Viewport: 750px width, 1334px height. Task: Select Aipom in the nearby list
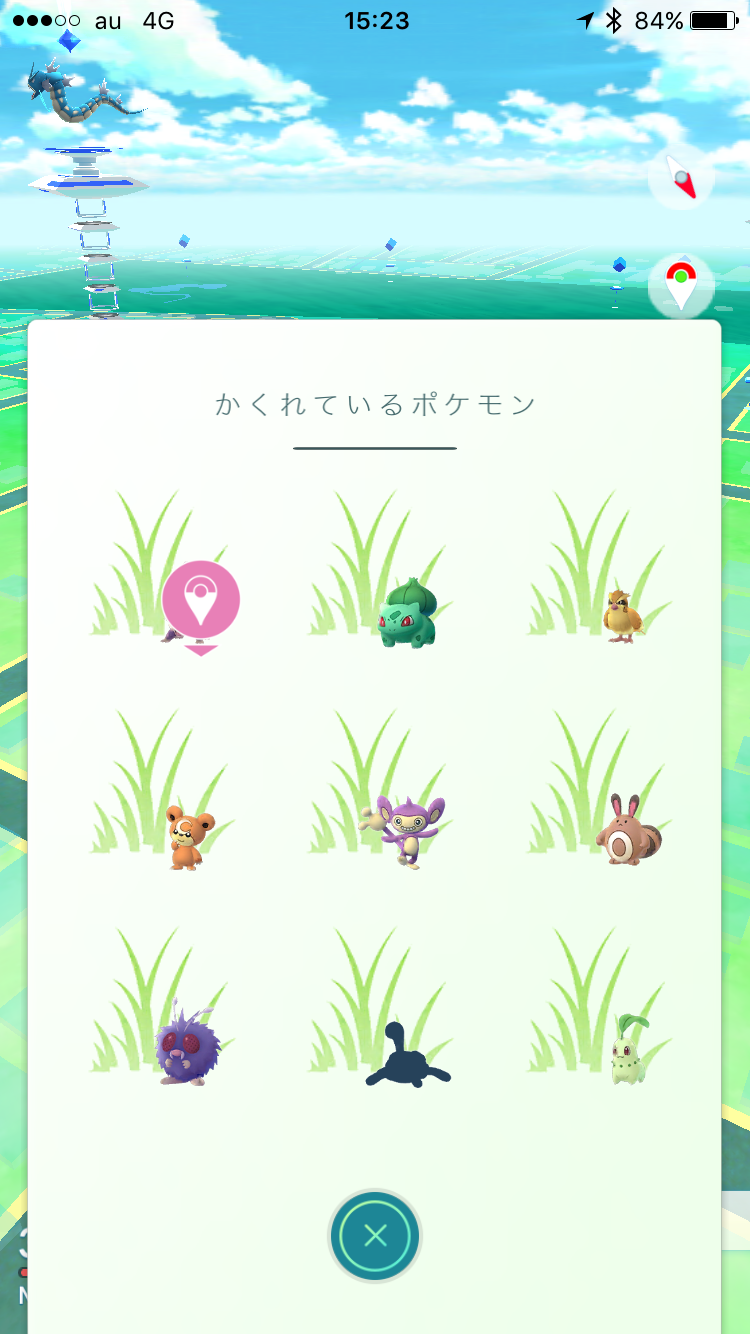pyautogui.click(x=402, y=831)
